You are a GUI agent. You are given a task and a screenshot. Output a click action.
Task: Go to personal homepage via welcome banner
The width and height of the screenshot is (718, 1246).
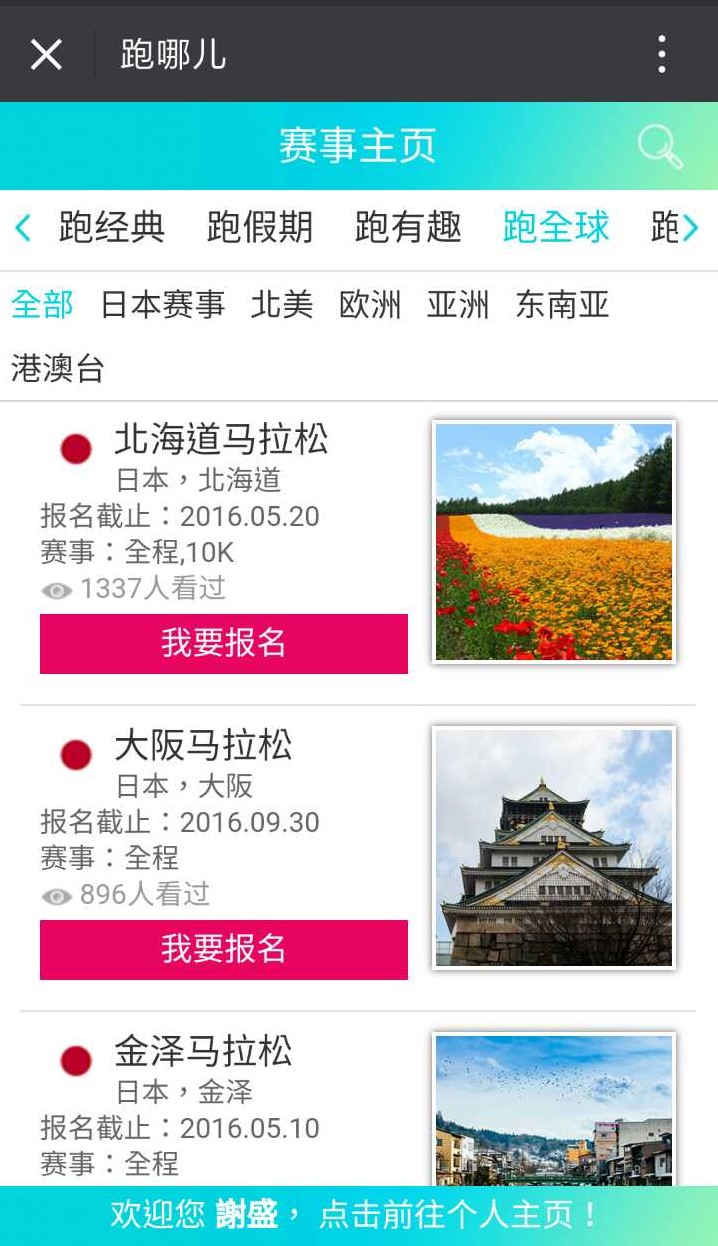[x=358, y=1215]
